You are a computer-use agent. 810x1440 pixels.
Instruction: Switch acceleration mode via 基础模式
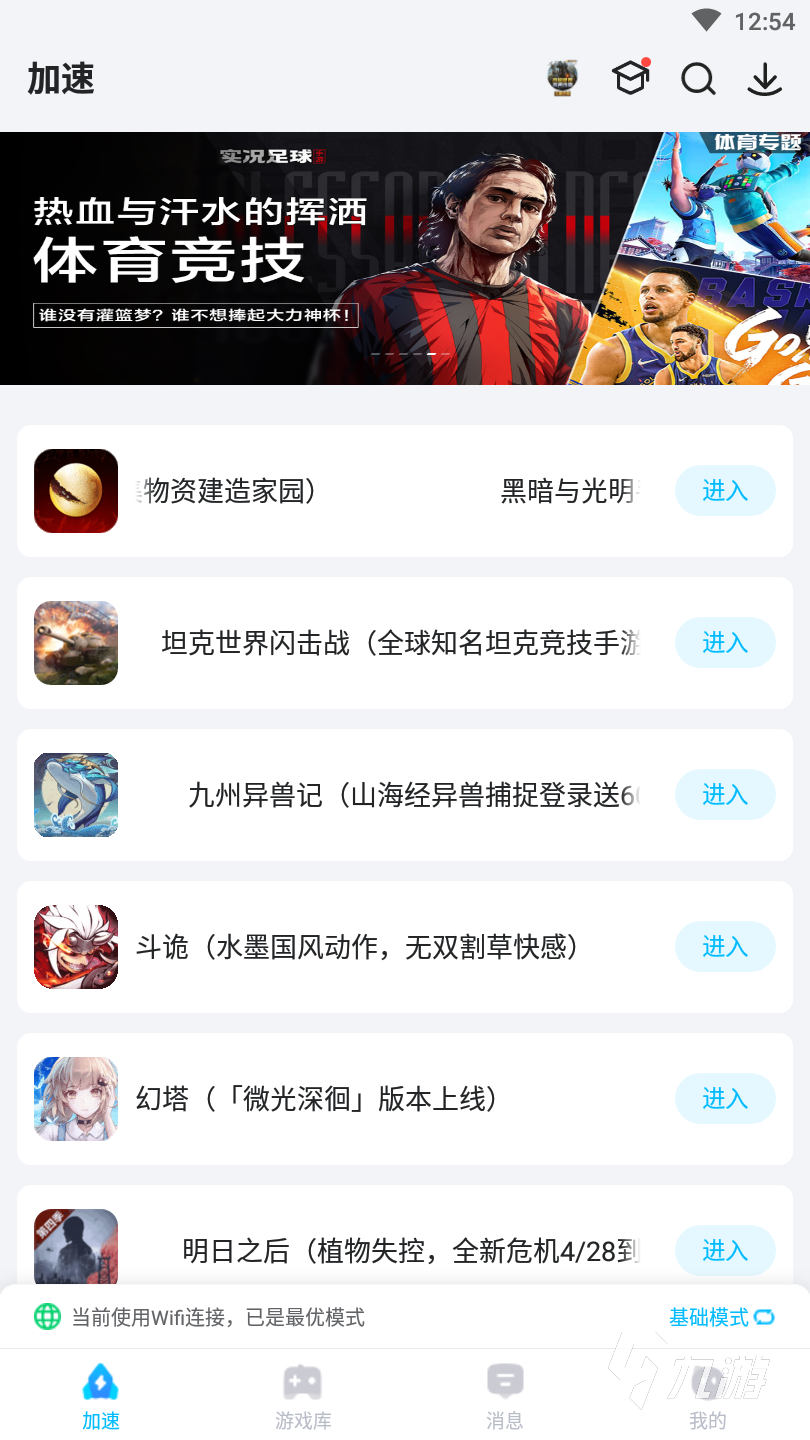(721, 1317)
